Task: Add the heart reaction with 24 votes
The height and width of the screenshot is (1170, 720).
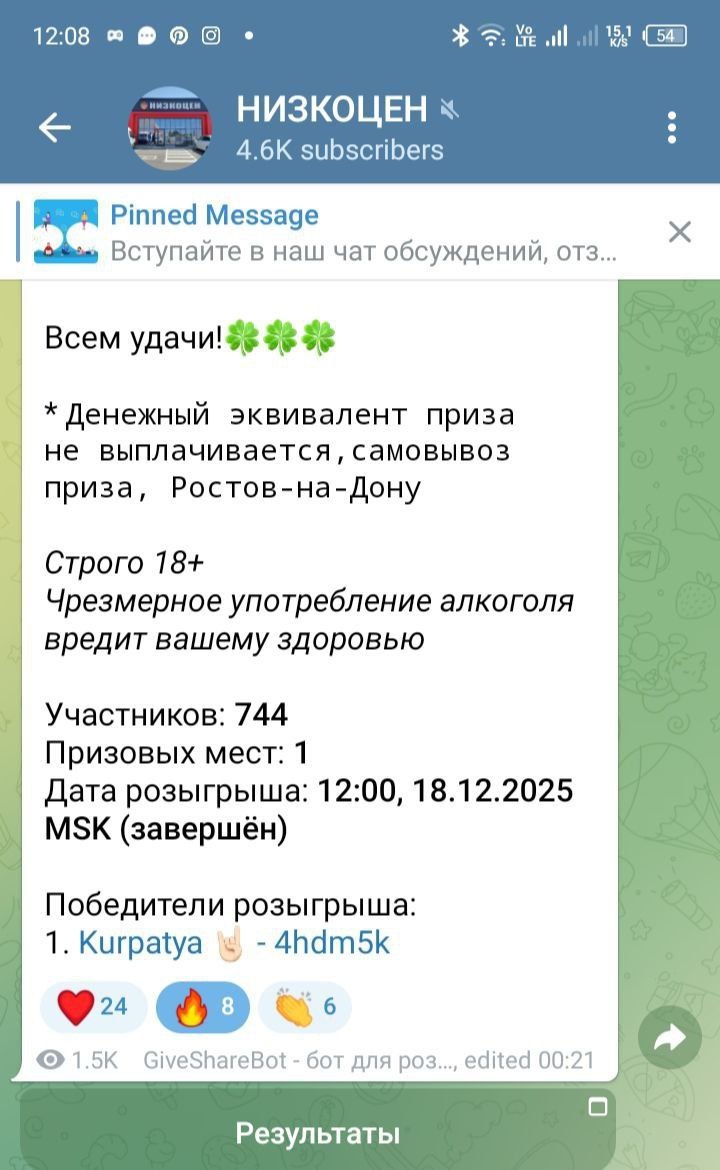Action: (91, 1007)
